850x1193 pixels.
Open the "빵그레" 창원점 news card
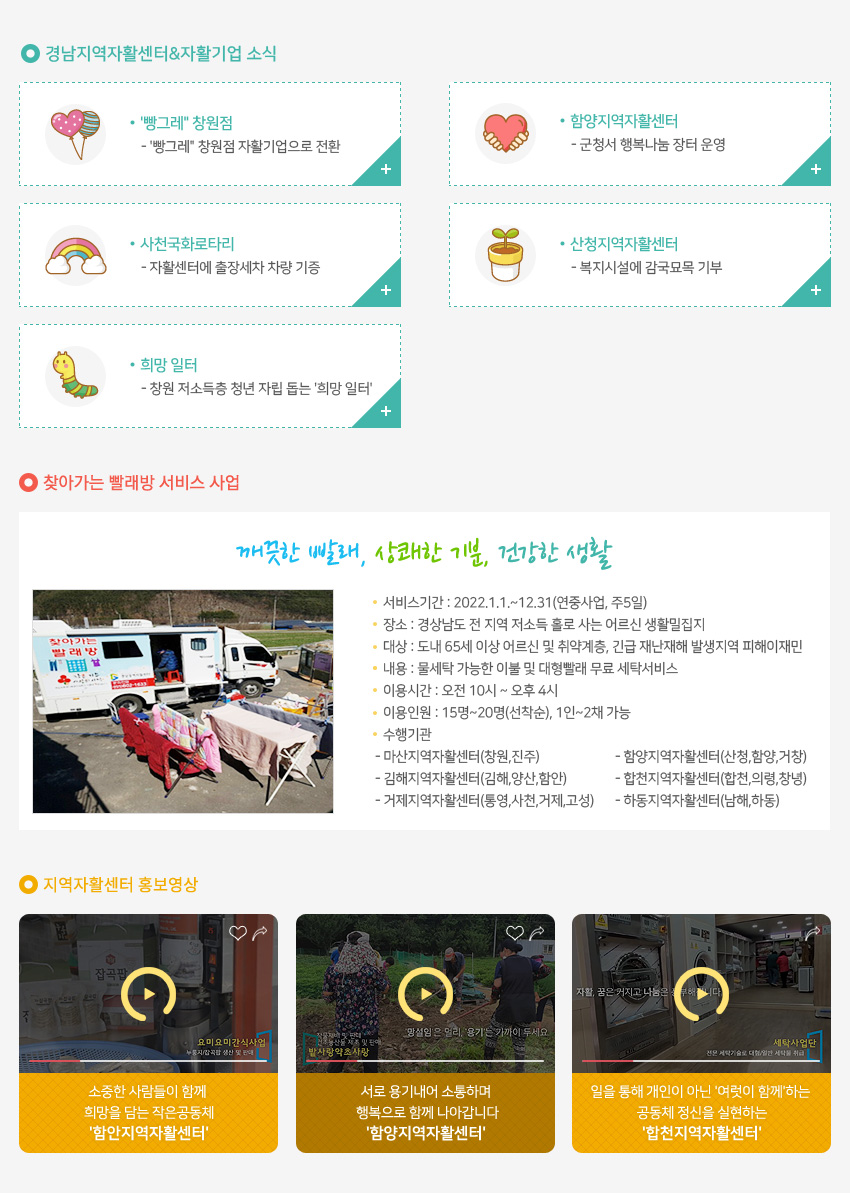pos(210,134)
